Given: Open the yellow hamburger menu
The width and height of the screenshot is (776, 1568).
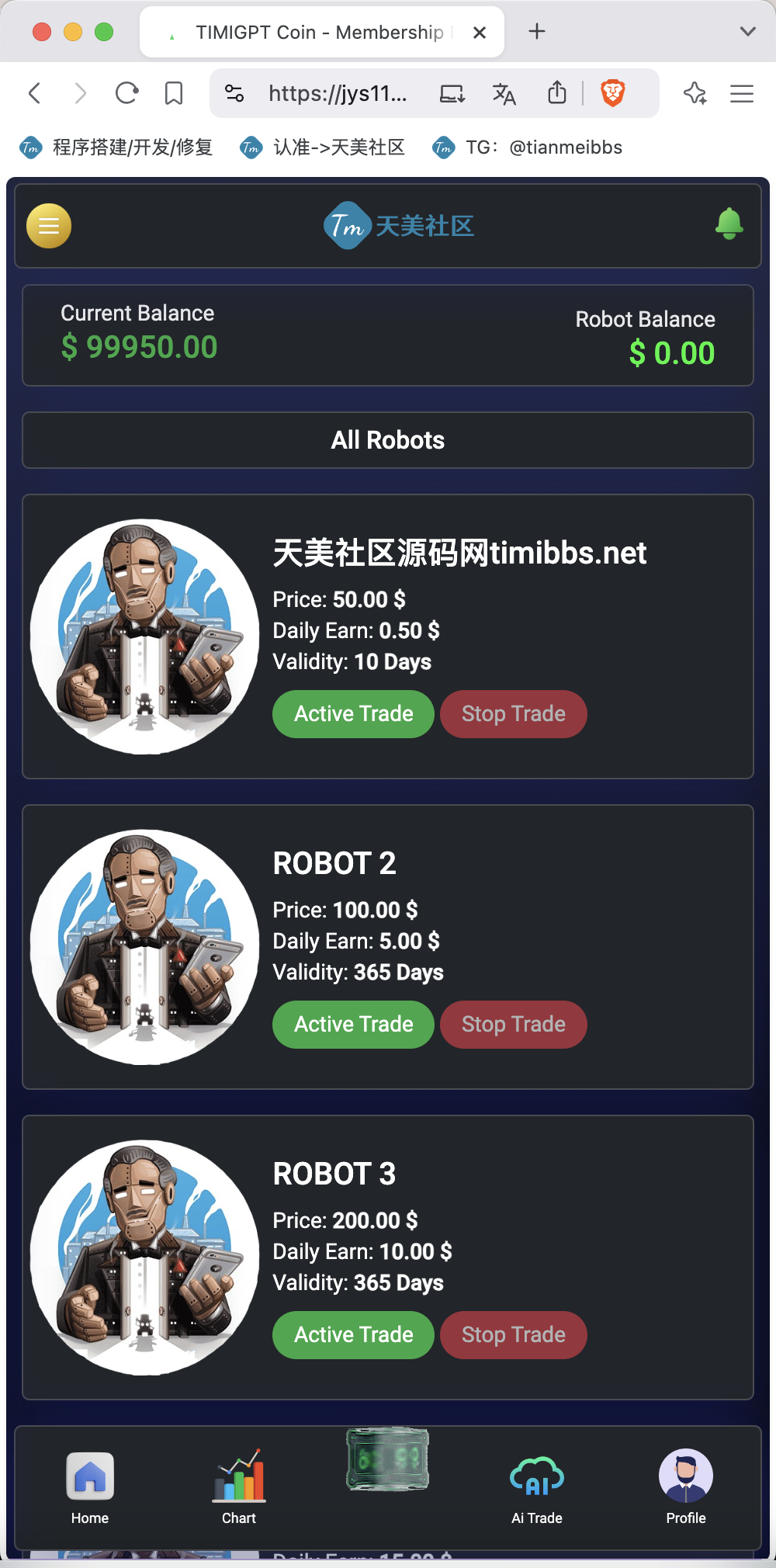Looking at the screenshot, I should (x=49, y=226).
